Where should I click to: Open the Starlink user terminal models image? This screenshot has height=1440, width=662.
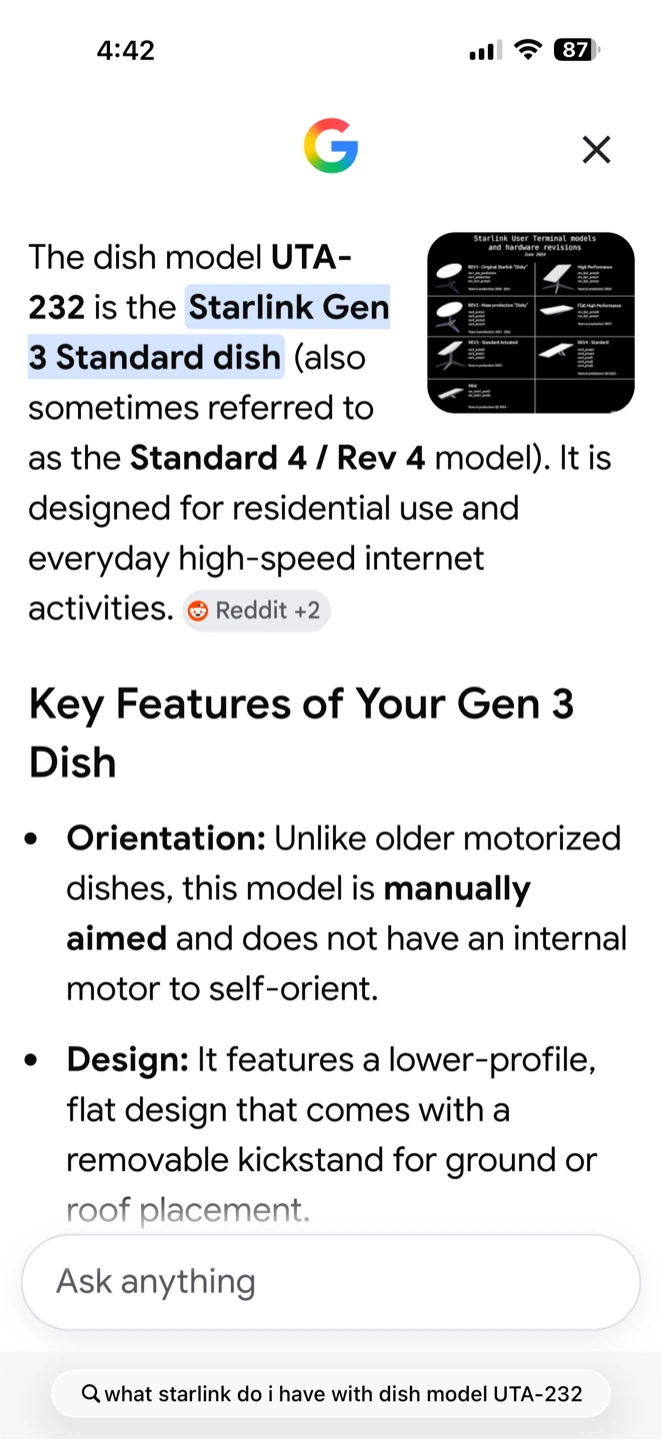(x=531, y=322)
